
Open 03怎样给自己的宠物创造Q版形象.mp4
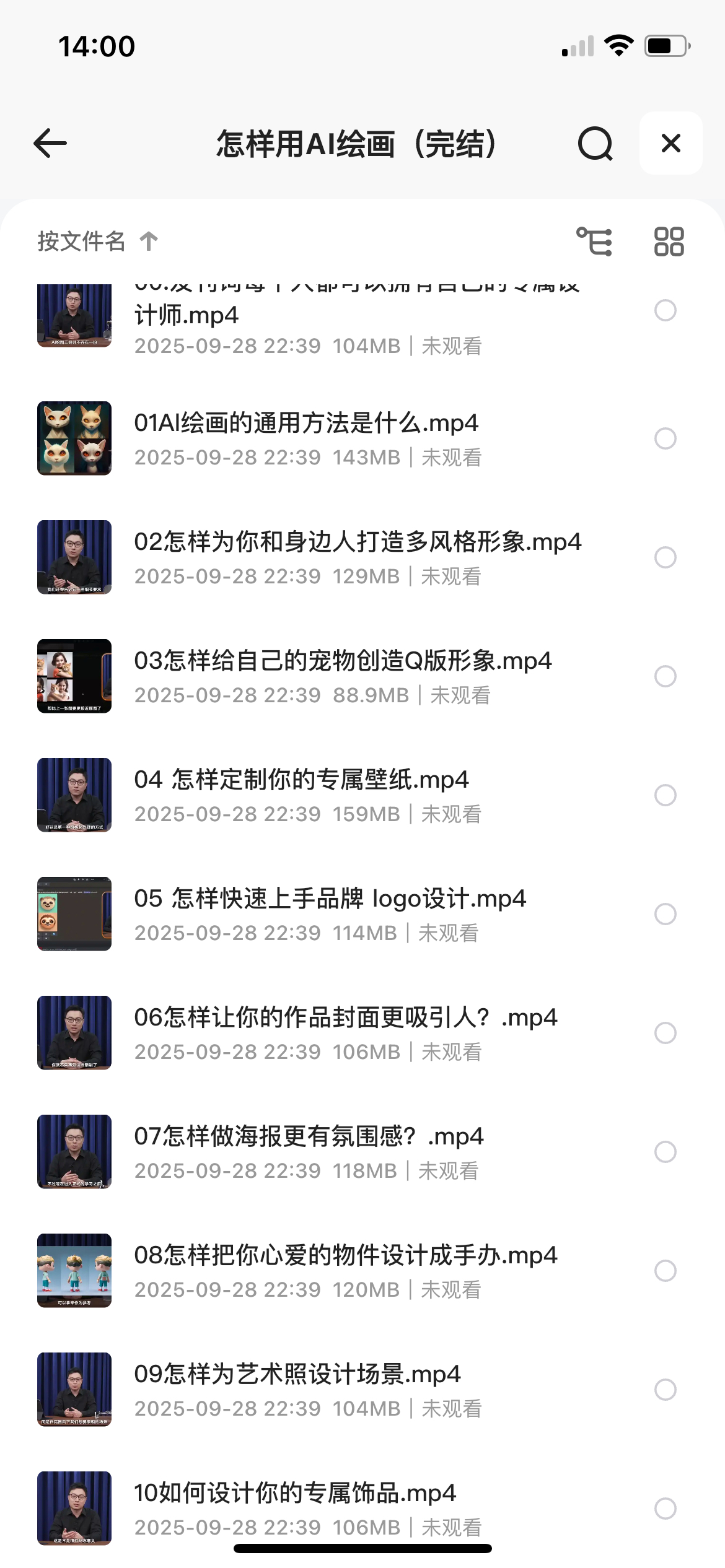[343, 661]
